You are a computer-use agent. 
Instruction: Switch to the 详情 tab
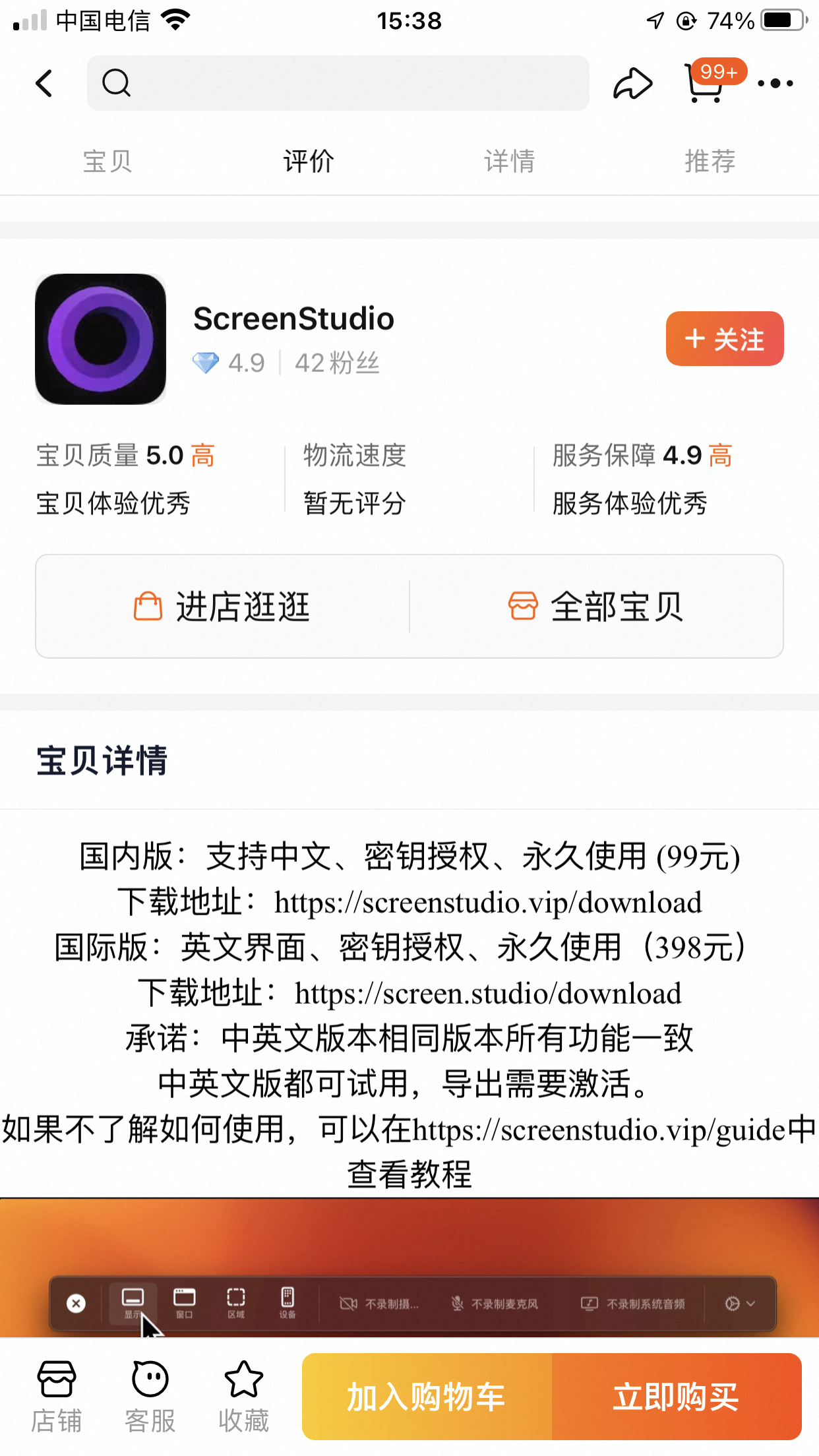tap(510, 162)
